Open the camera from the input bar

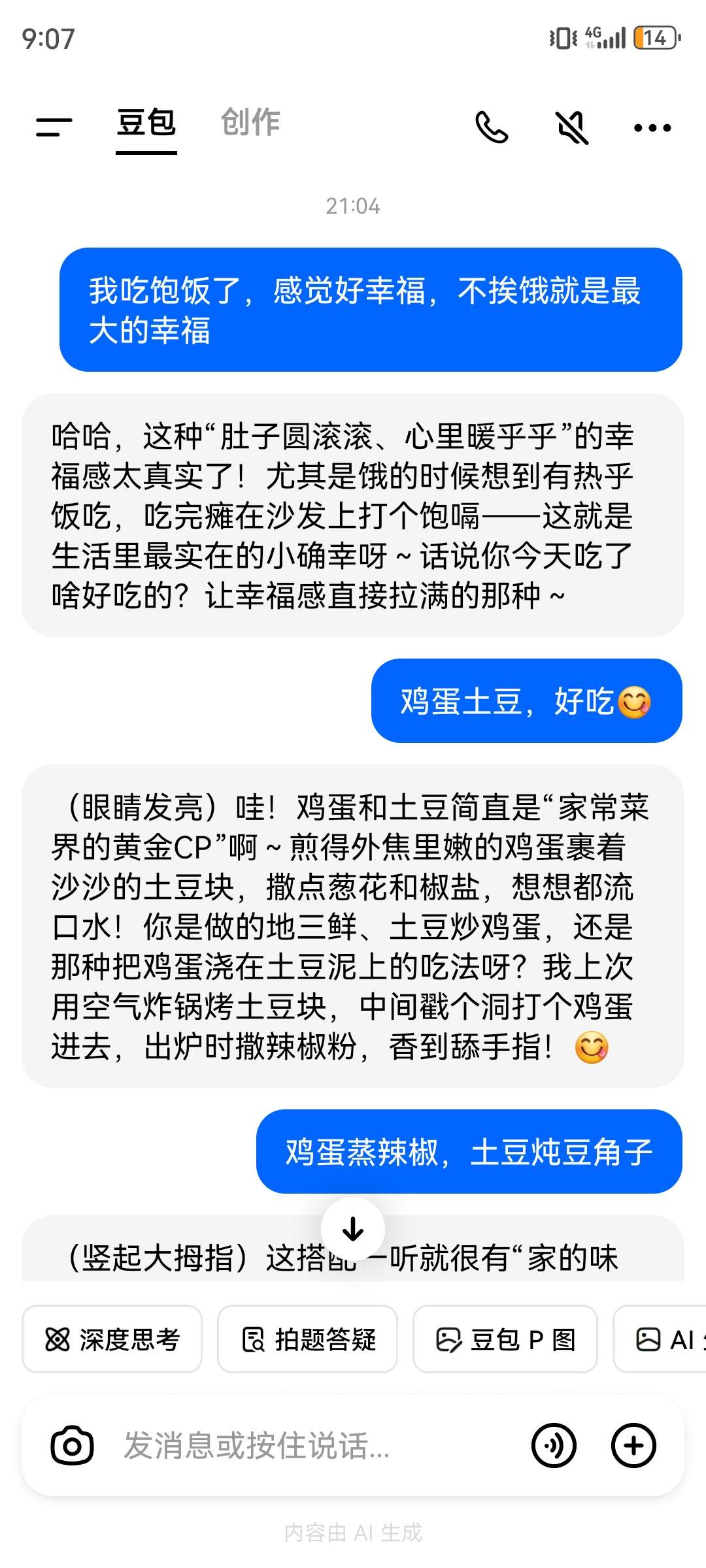pyautogui.click(x=72, y=1446)
